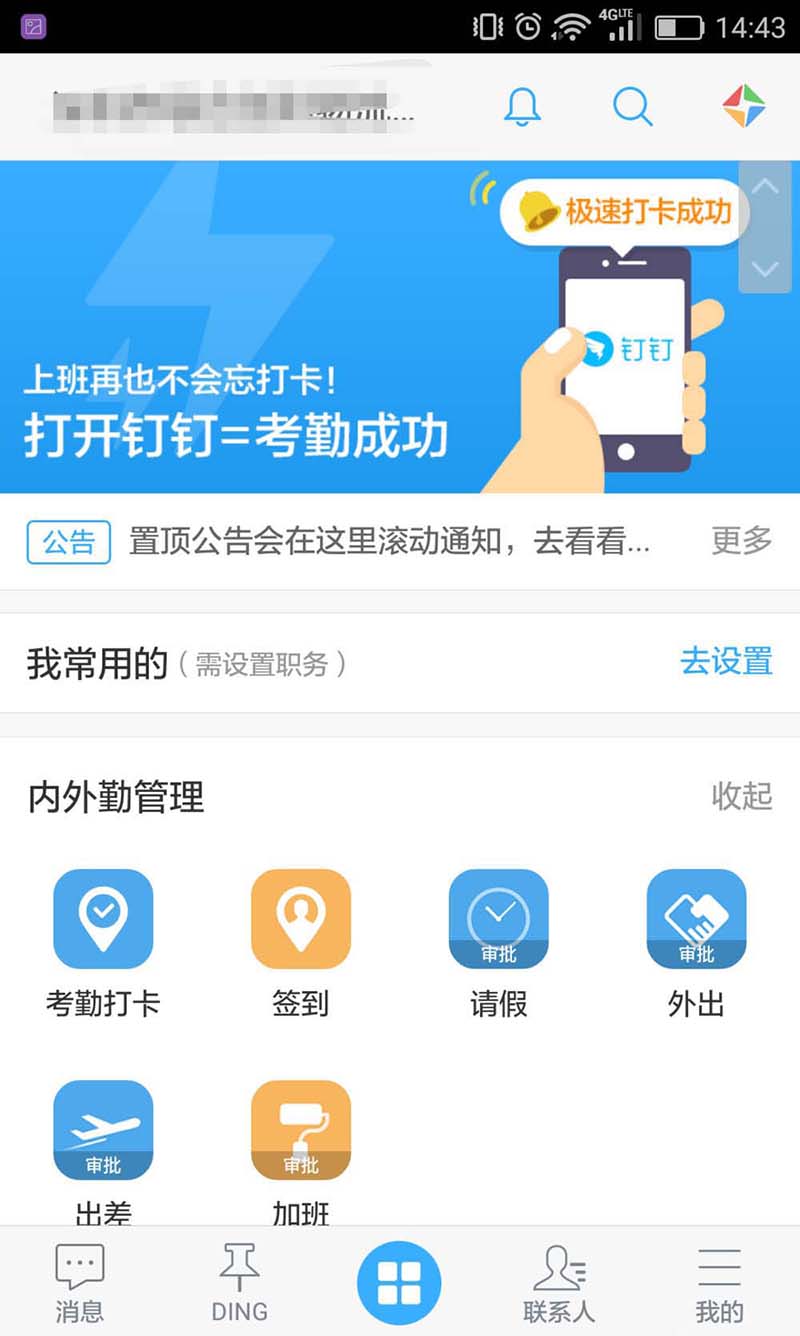Select the center workbench grid button
The height and width of the screenshot is (1336, 800).
click(x=399, y=1281)
